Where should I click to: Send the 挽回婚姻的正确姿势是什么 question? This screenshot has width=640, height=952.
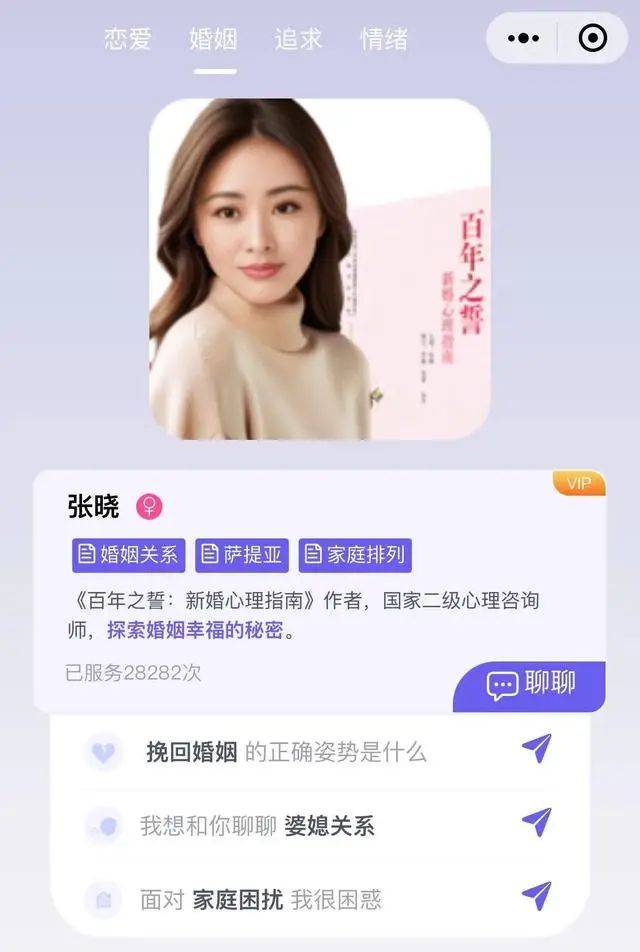(x=536, y=749)
